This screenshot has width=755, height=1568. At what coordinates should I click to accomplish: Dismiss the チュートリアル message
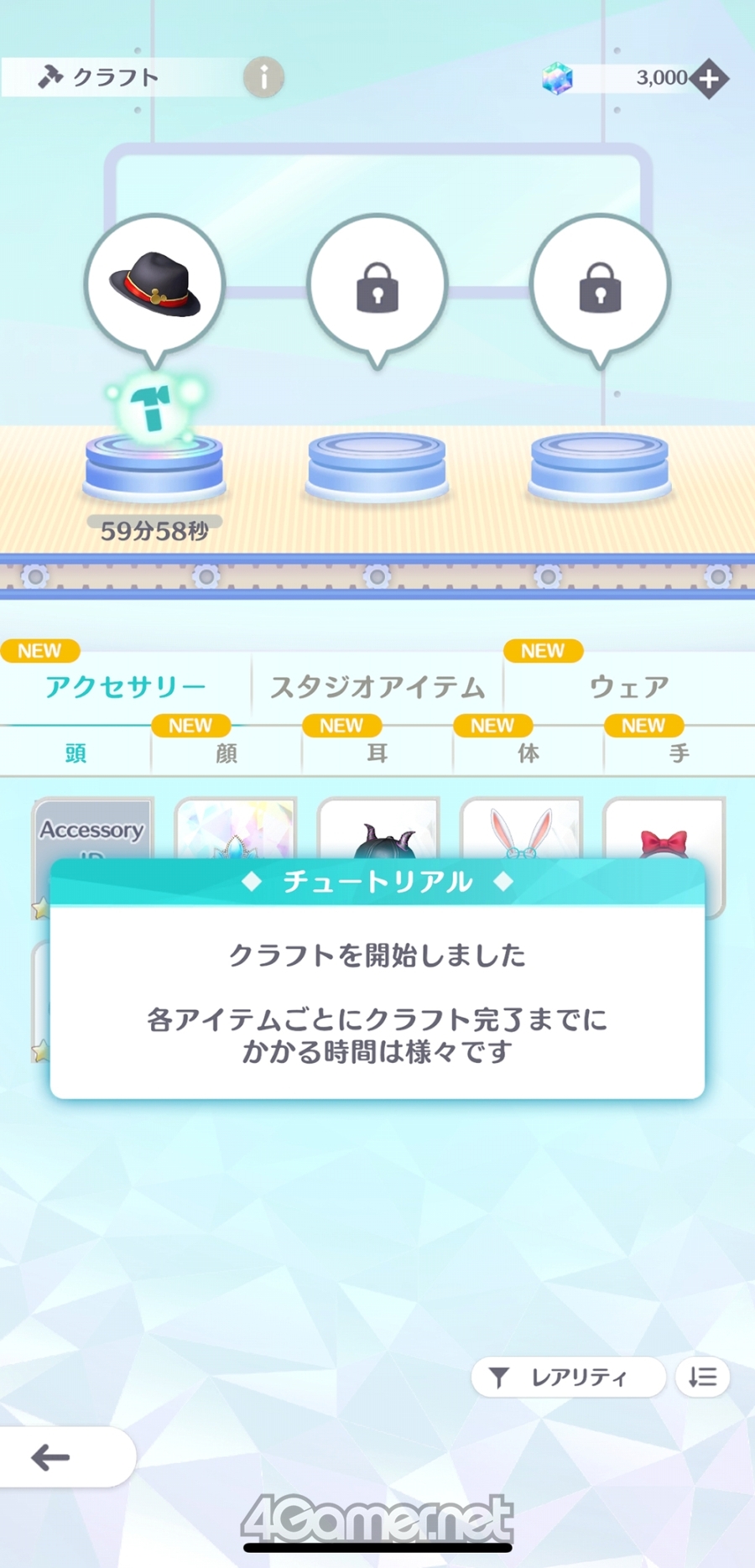click(x=377, y=1002)
